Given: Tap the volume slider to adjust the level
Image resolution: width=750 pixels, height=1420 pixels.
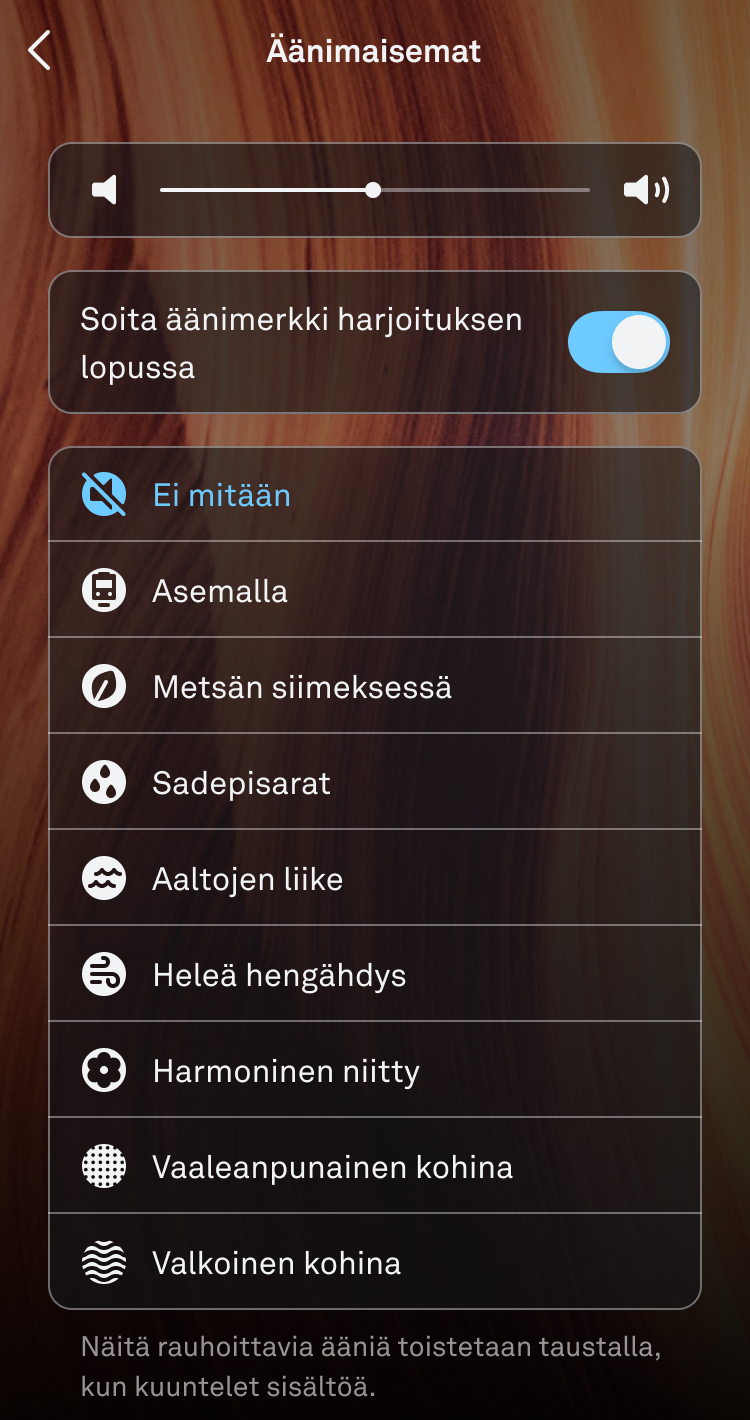Looking at the screenshot, I should (x=375, y=190).
